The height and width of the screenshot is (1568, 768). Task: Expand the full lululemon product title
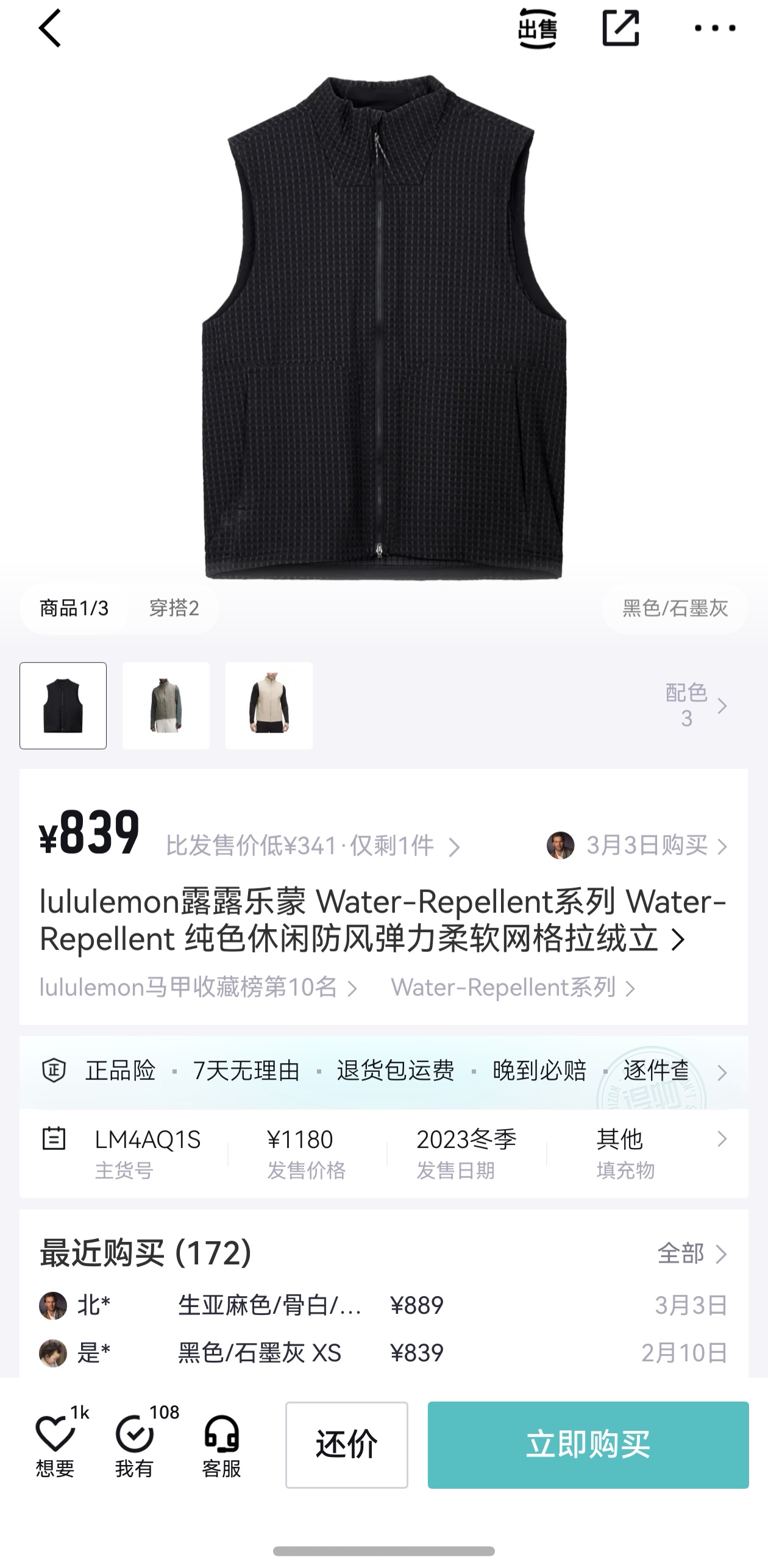click(x=678, y=939)
